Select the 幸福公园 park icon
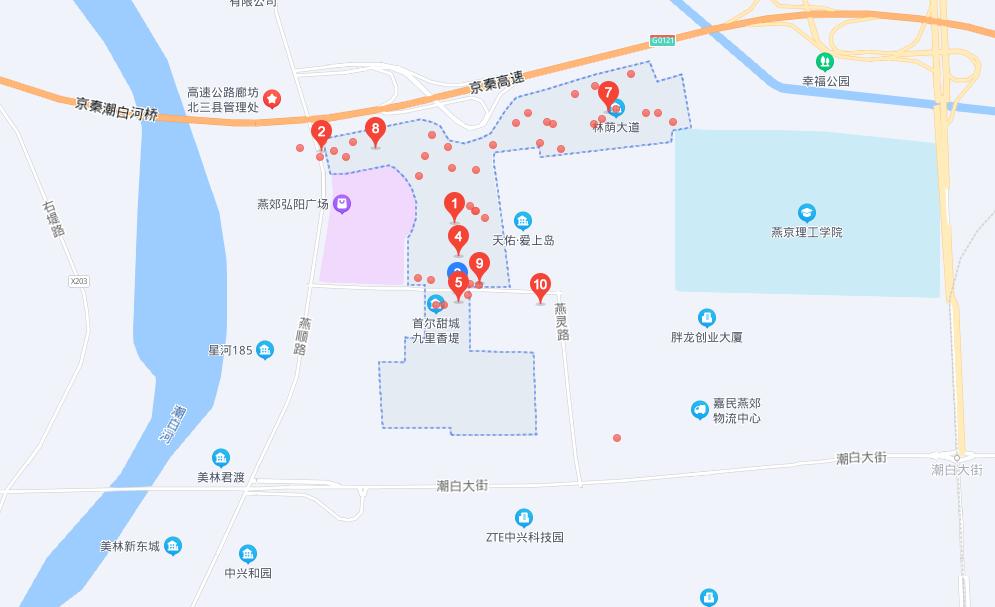 (824, 61)
